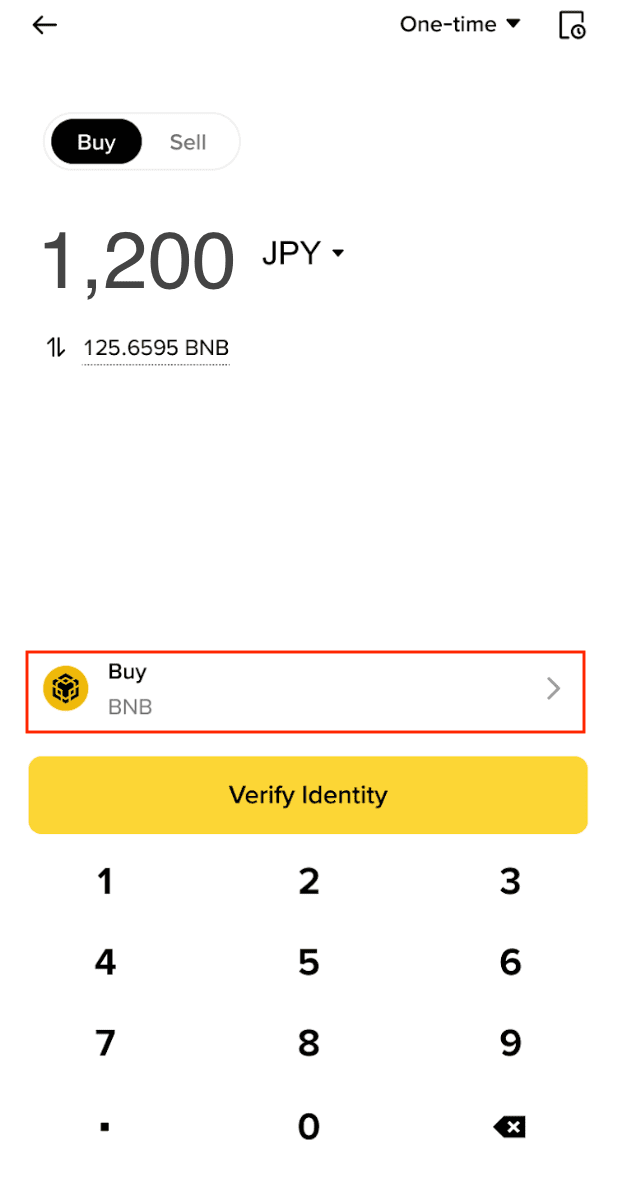Open the One-time frequency dropdown
Screen dimensions: 626x1180
point(460,24)
